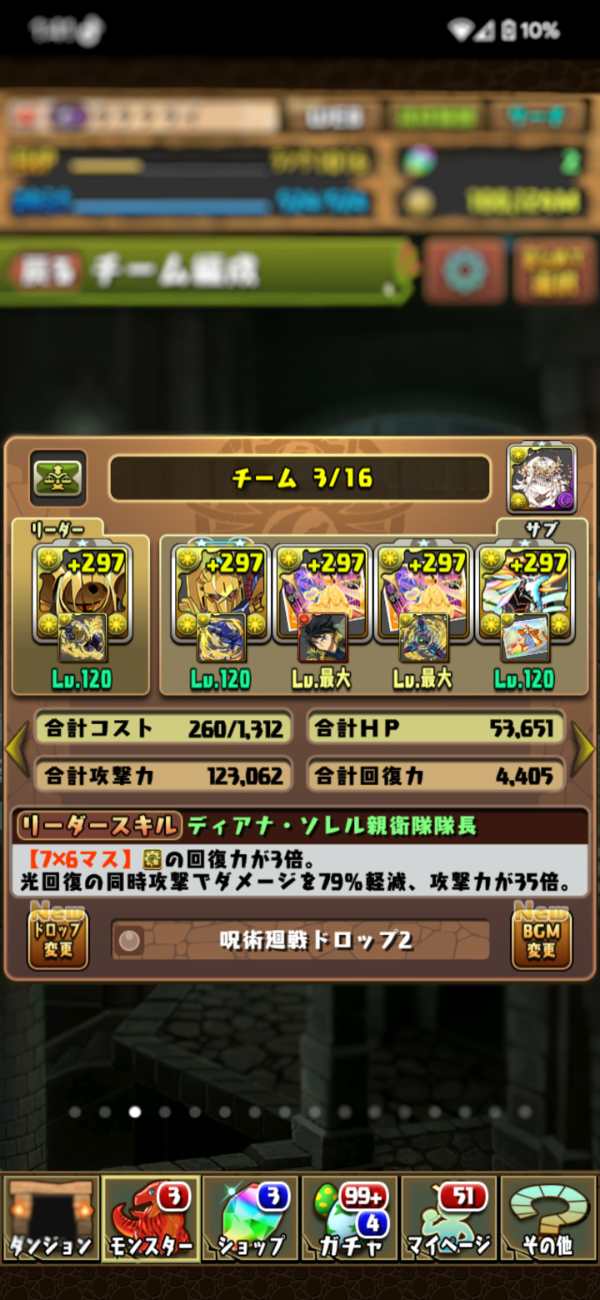Tap the 戻る back button
600x1300 pixels.
[x=47, y=271]
